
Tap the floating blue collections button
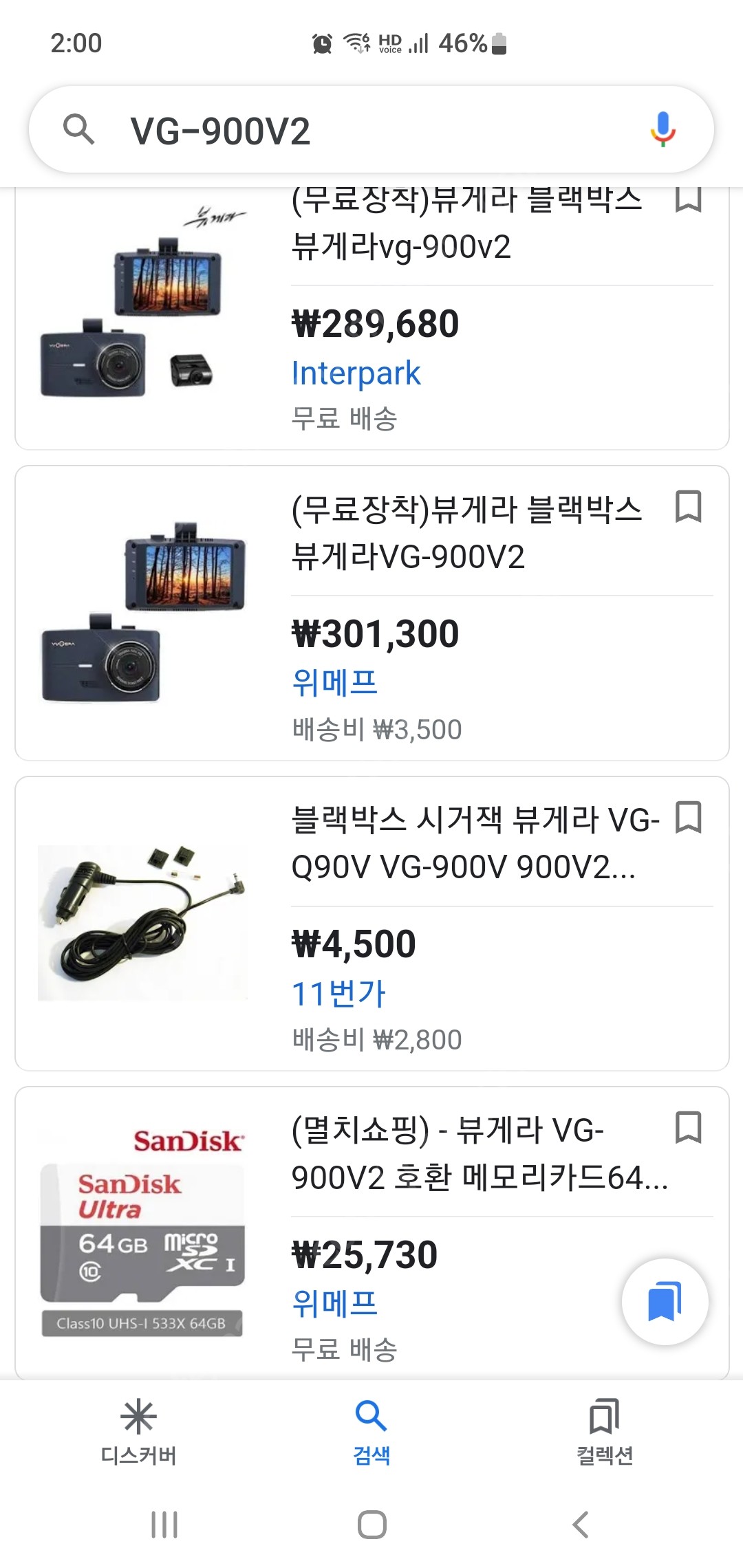pos(665,1302)
